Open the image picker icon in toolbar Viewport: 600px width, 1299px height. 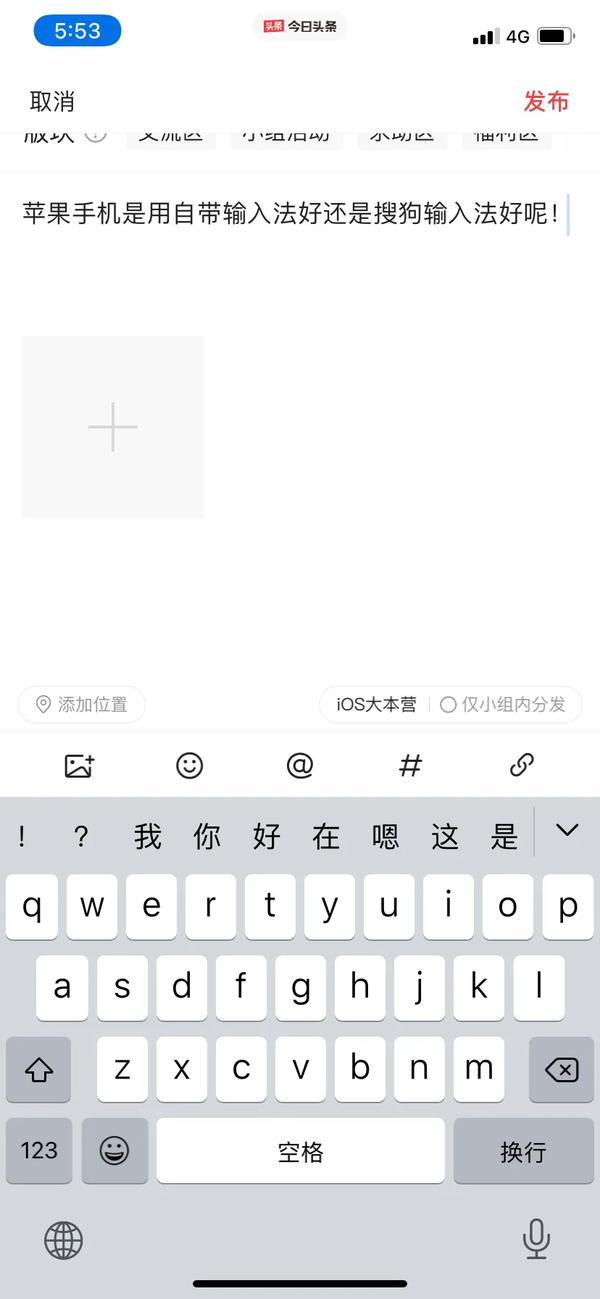79,766
